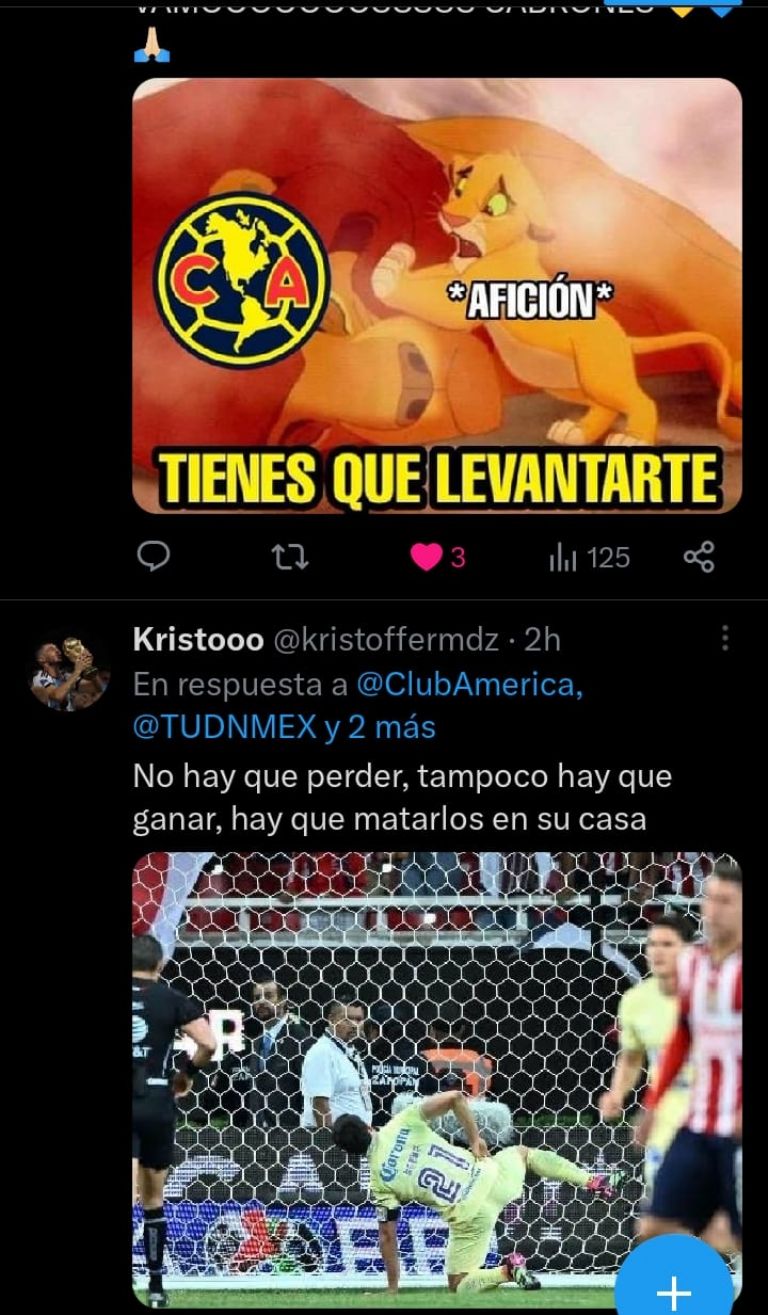Share the lion meme tweet
Screen dimensions: 768x1315
click(x=699, y=557)
